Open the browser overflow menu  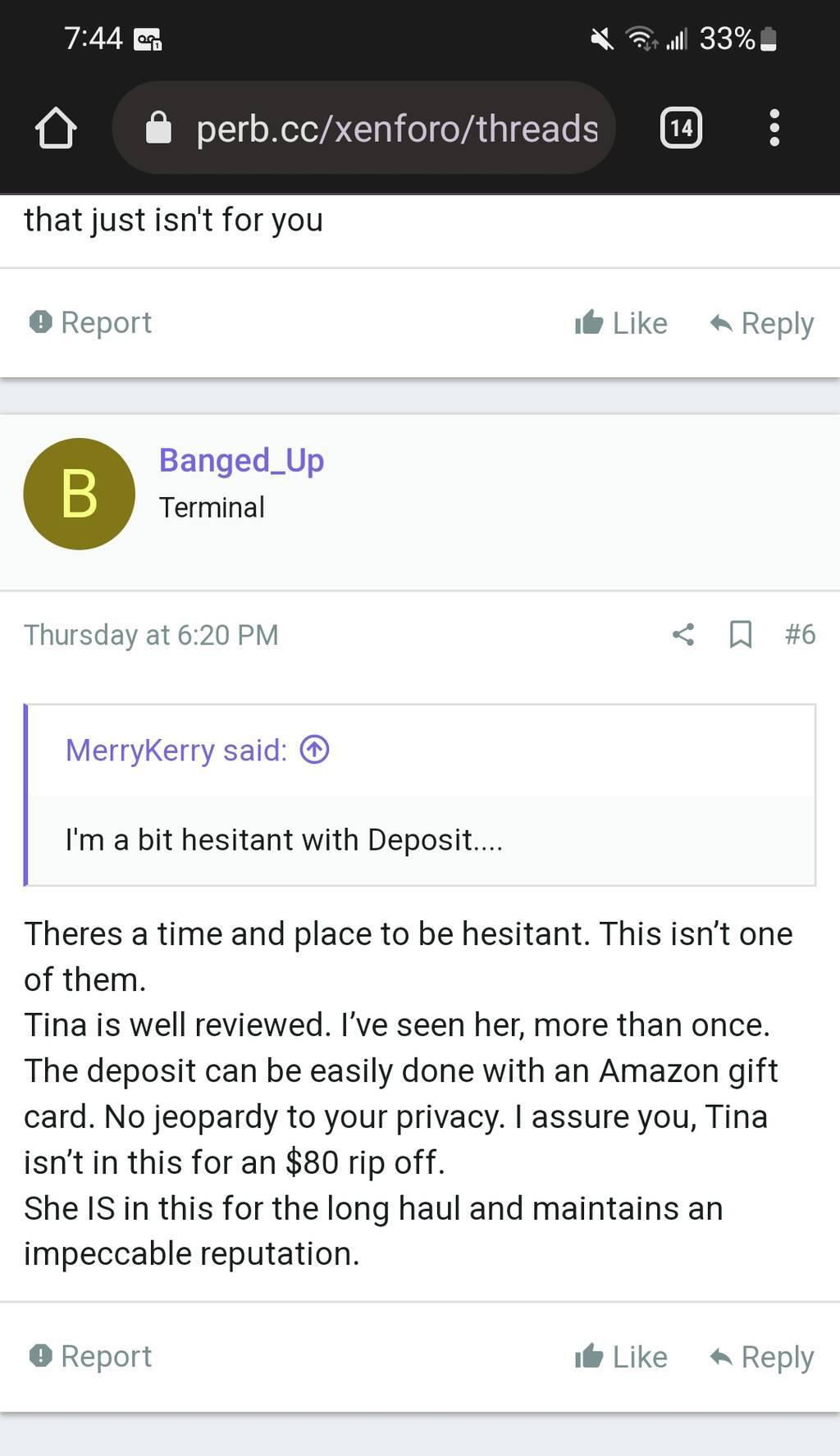[774, 128]
